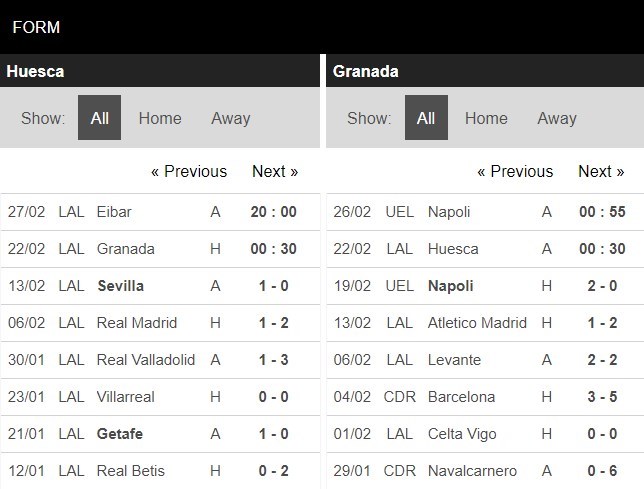Viewport: 644px width, 489px height.
Task: Go to previous Huesca matches
Action: [x=189, y=171]
